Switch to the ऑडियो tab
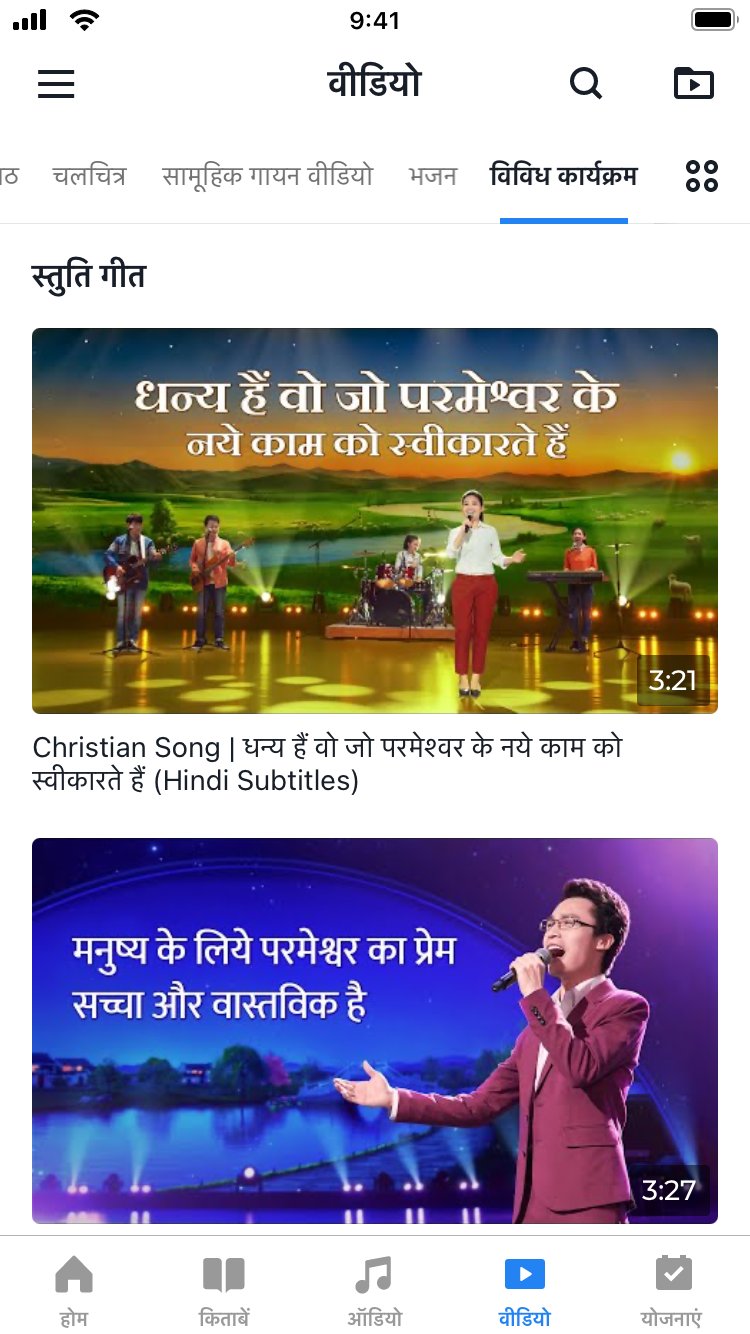This screenshot has width=750, height=1334. coord(374,1289)
